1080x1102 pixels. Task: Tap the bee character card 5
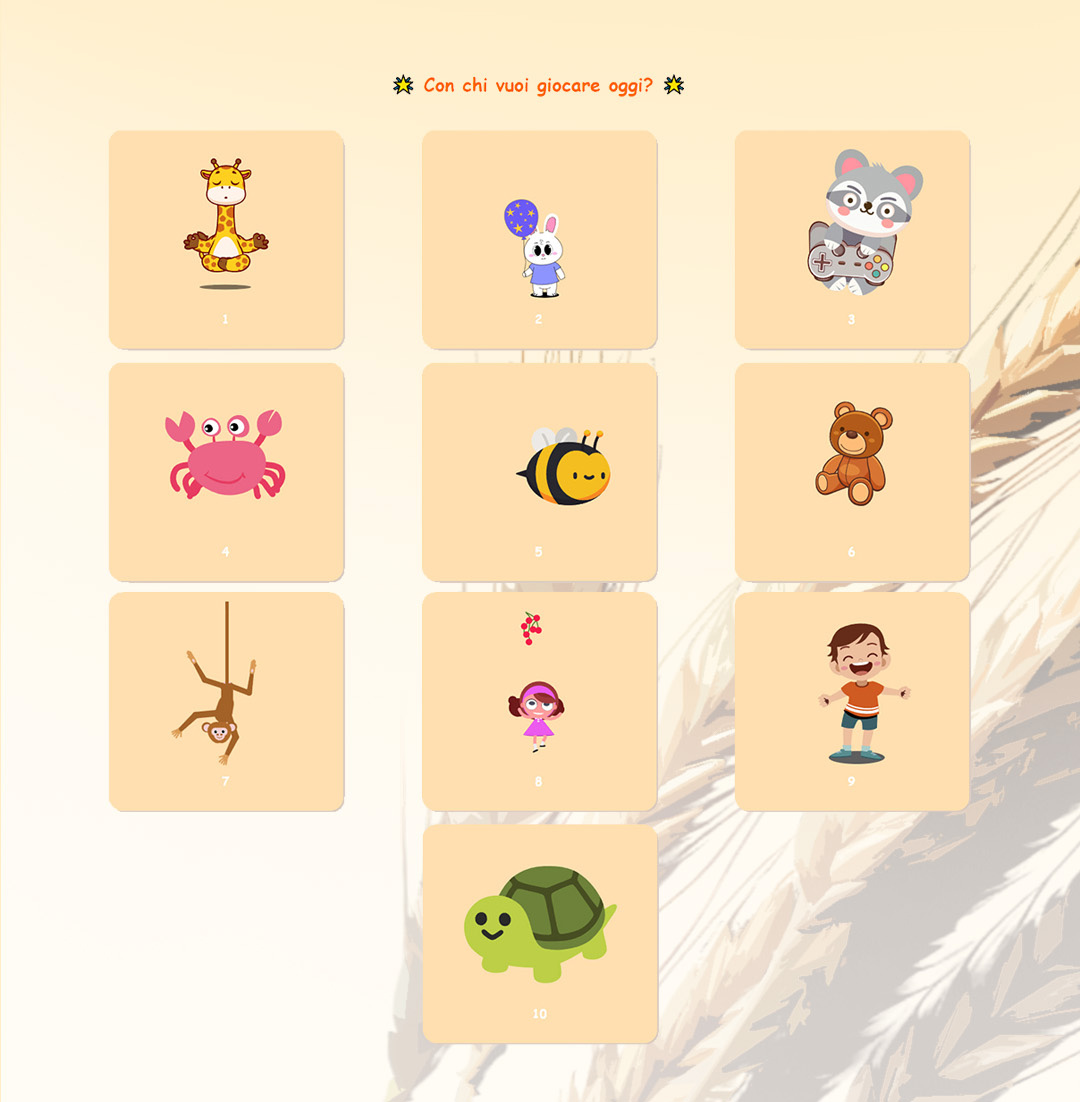click(x=539, y=471)
